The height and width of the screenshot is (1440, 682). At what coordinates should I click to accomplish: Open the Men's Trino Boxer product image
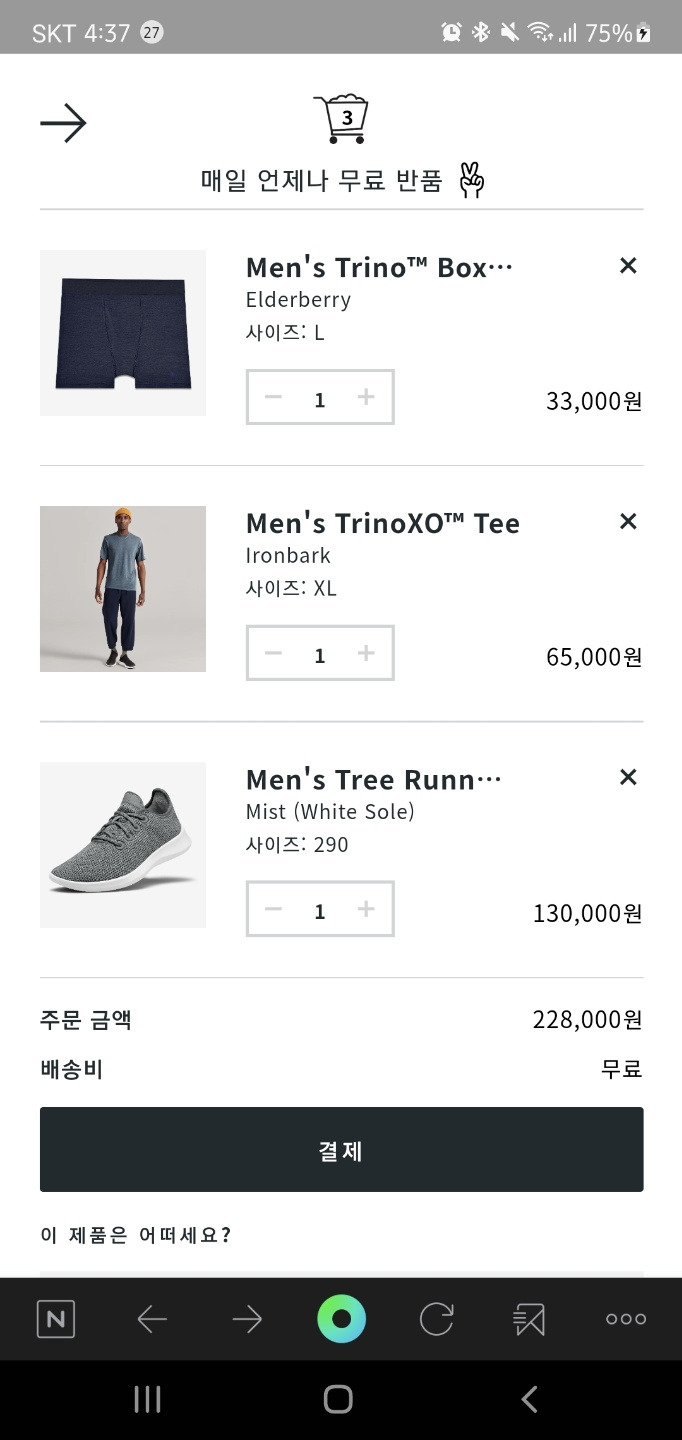(x=123, y=333)
